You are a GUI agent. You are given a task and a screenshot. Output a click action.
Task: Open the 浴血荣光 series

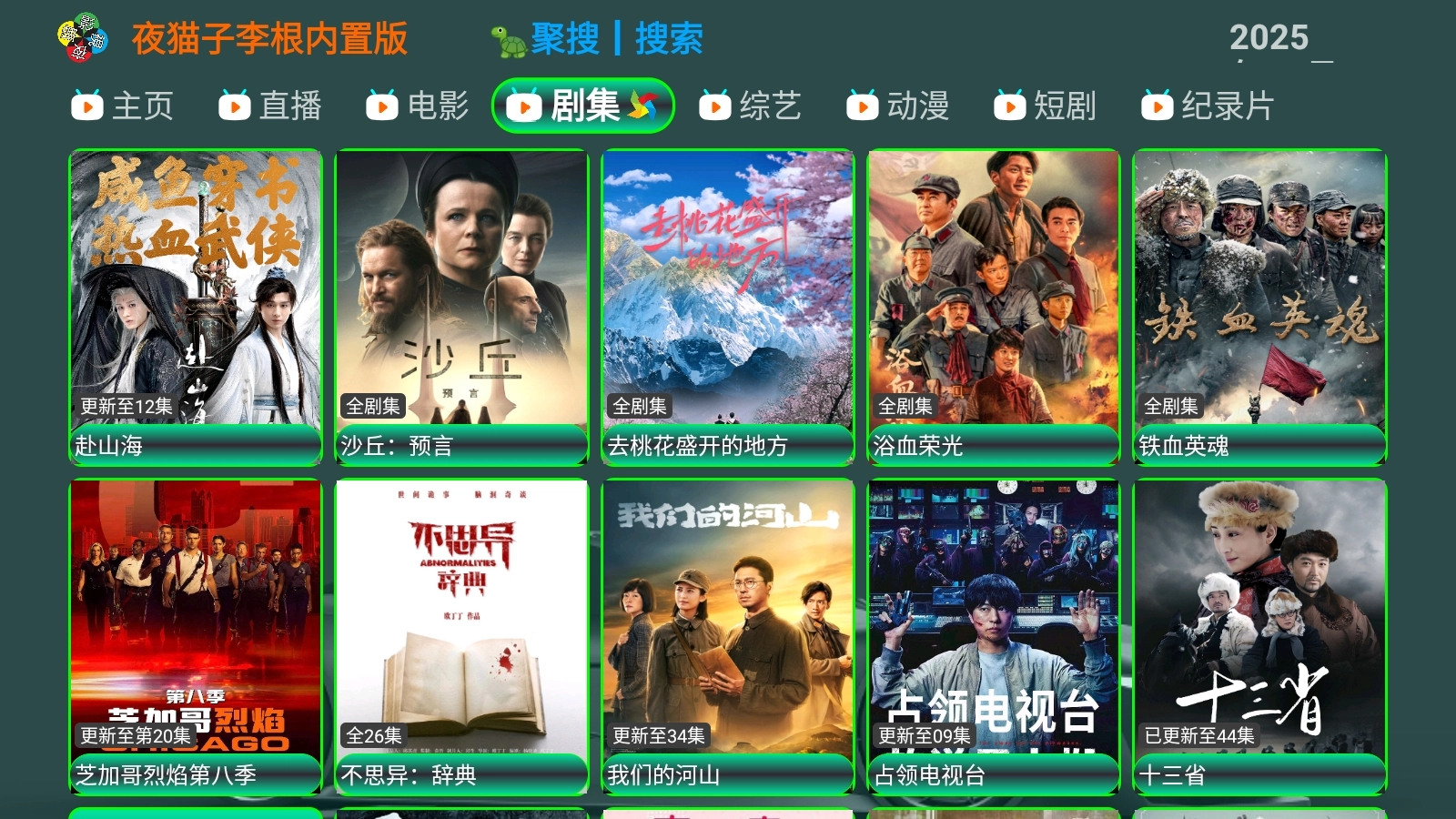(993, 307)
